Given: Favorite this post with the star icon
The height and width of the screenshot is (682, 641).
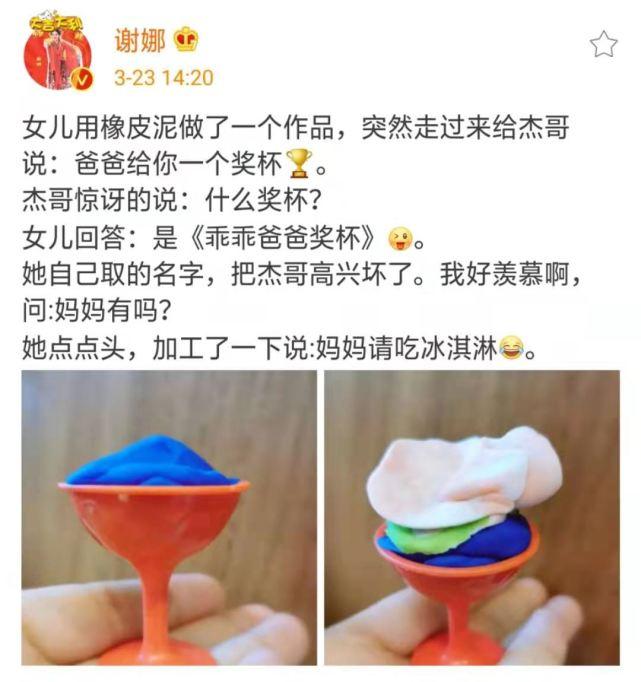Looking at the screenshot, I should click(603, 44).
